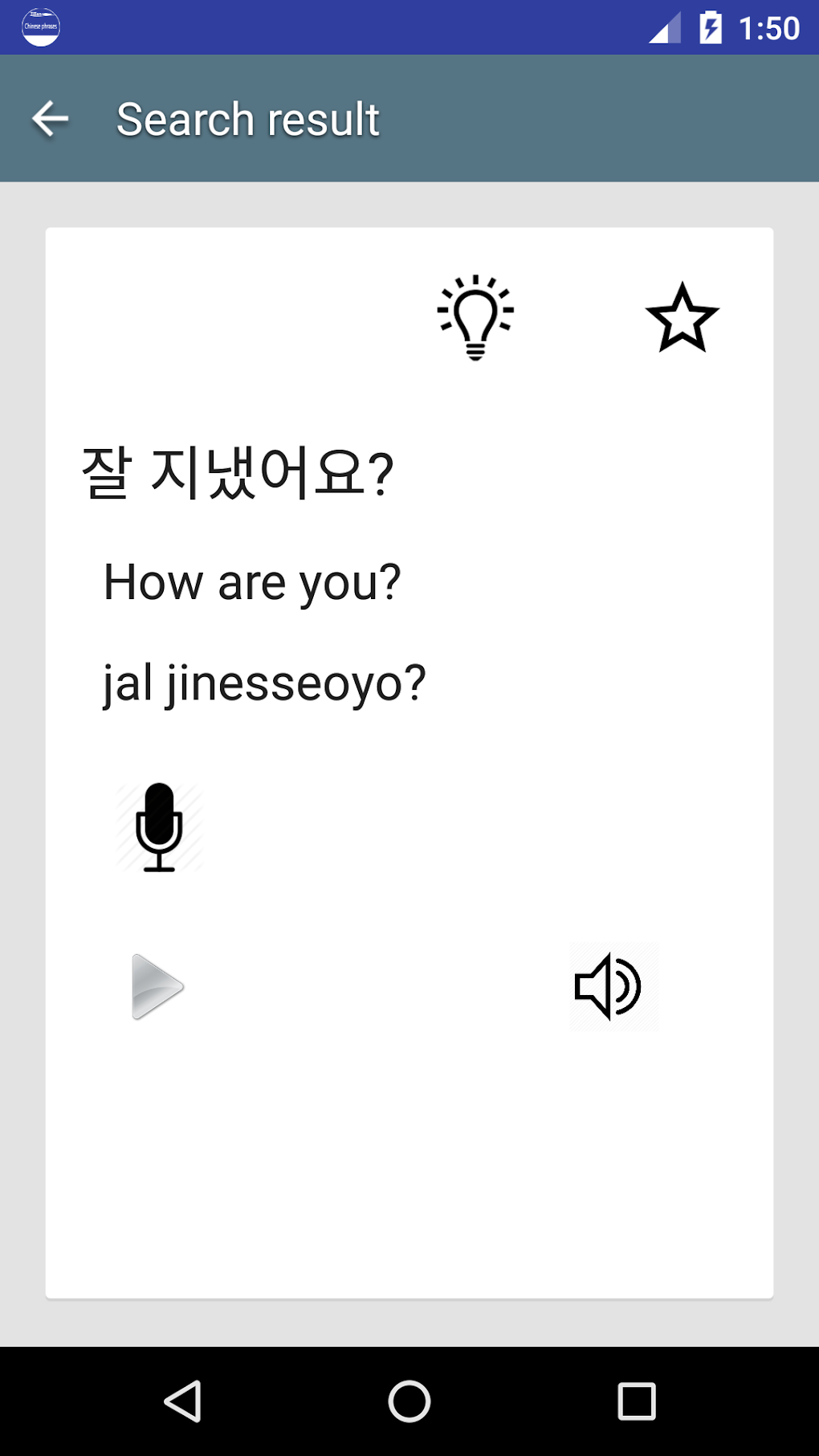
Task: Star this phrase as a favorite
Action: tap(682, 318)
